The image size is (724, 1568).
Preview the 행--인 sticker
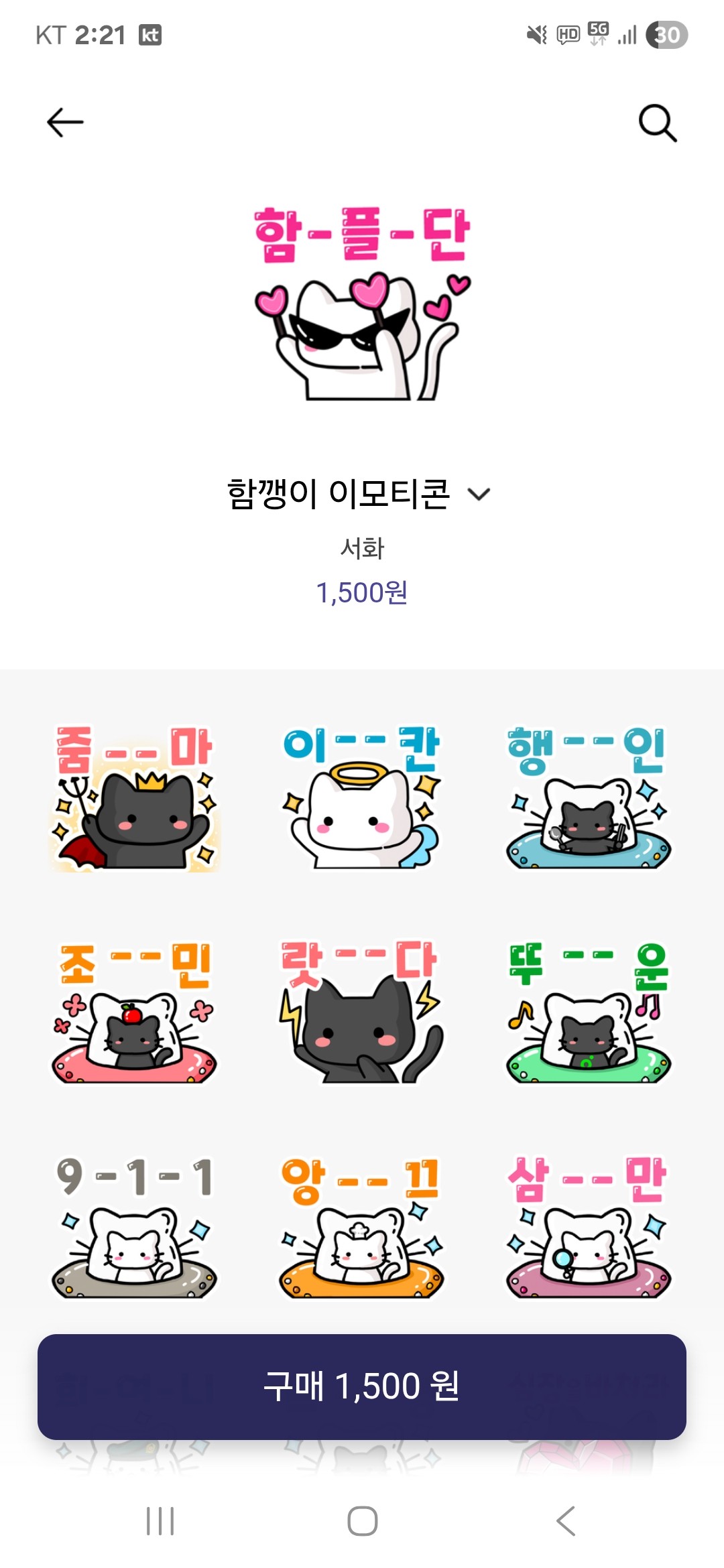point(588,797)
